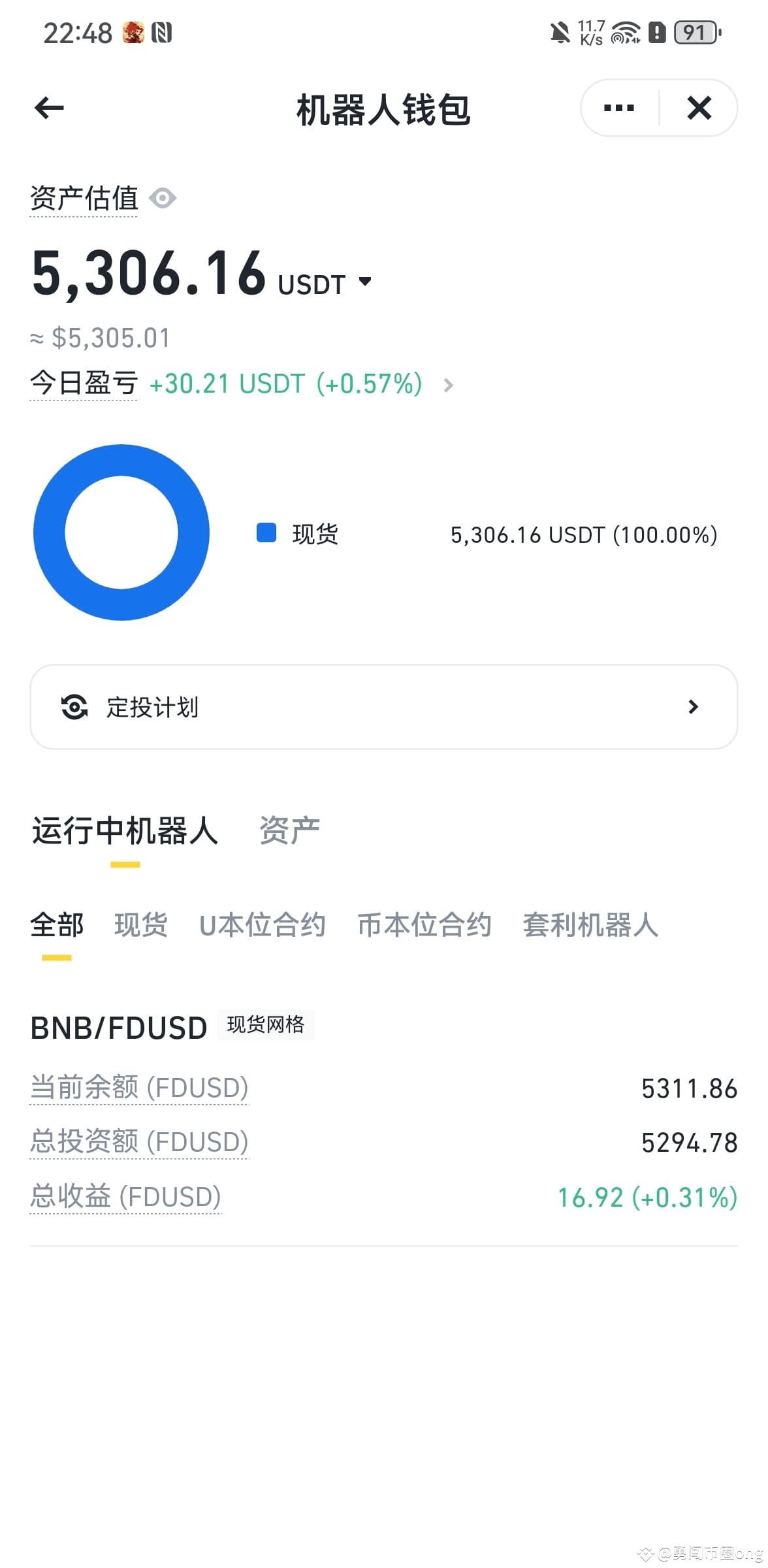This screenshot has height=1568, width=768.
Task: Expand today's profit details via chevron
Action: point(449,385)
